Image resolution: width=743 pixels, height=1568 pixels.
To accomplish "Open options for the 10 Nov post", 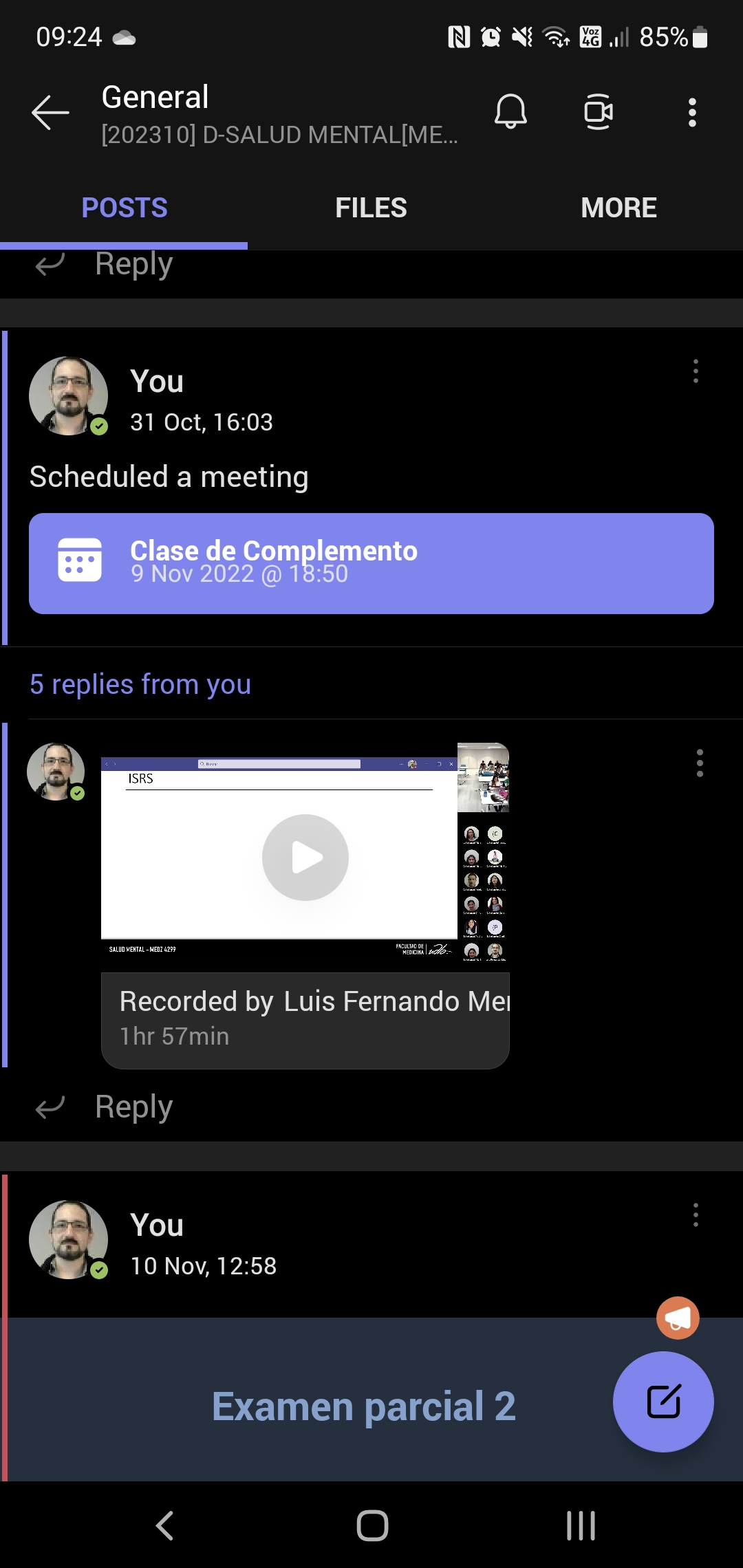I will coord(696,1215).
